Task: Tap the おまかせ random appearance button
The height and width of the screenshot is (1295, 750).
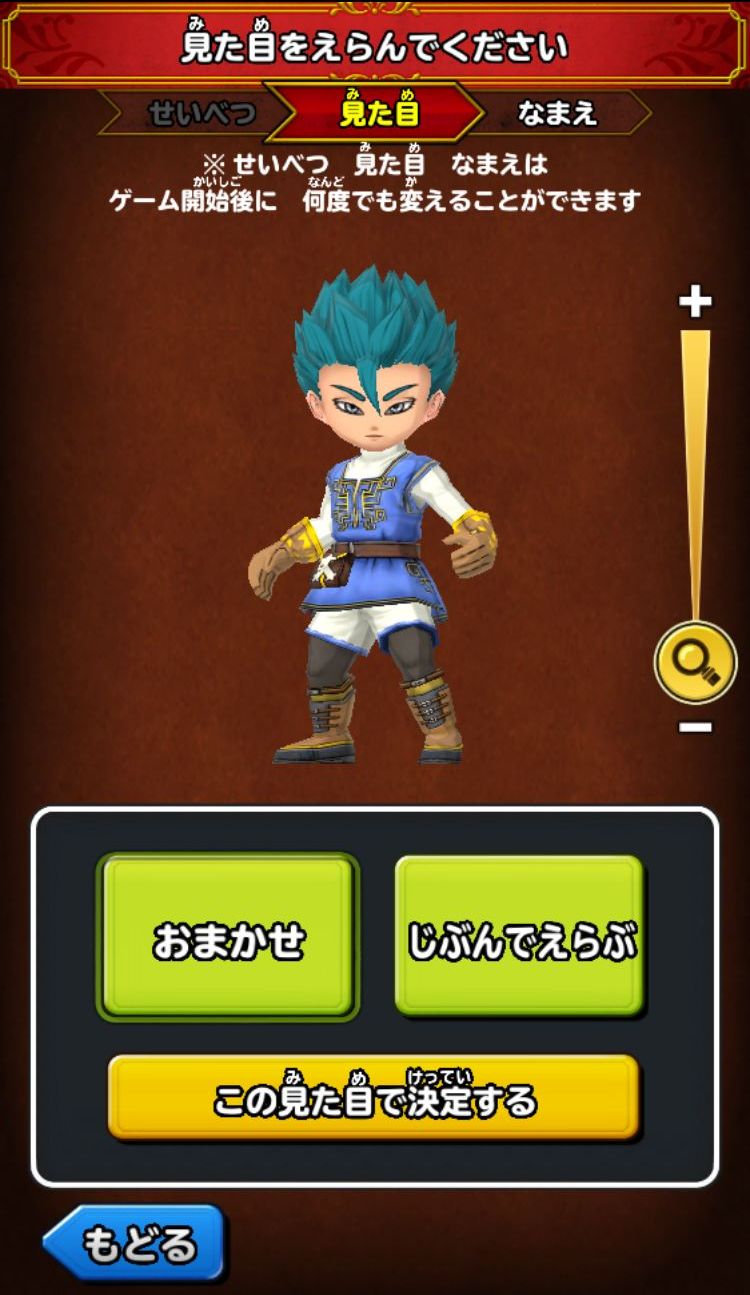Action: tap(228, 938)
